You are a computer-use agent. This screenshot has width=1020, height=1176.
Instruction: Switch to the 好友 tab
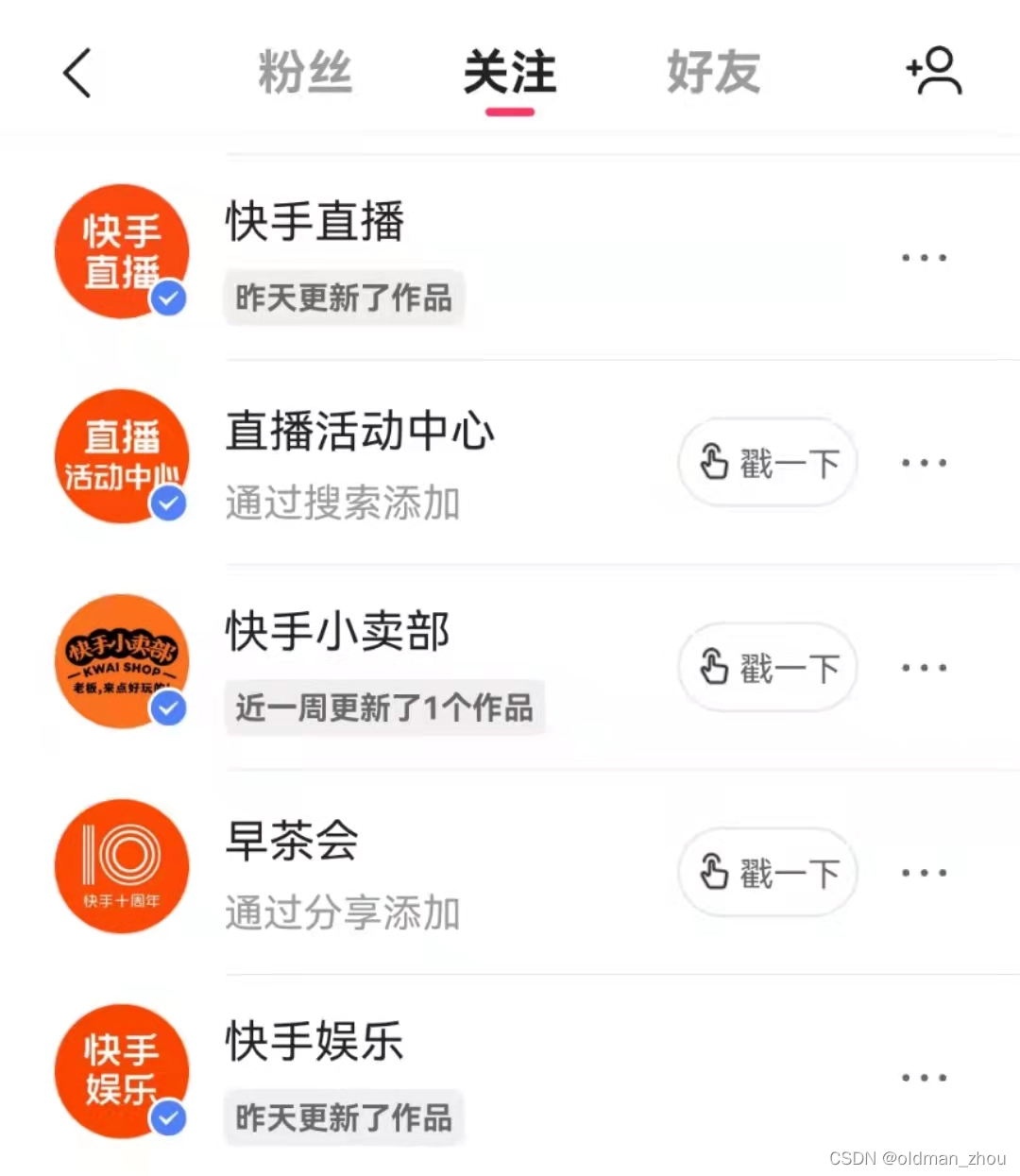pyautogui.click(x=713, y=73)
